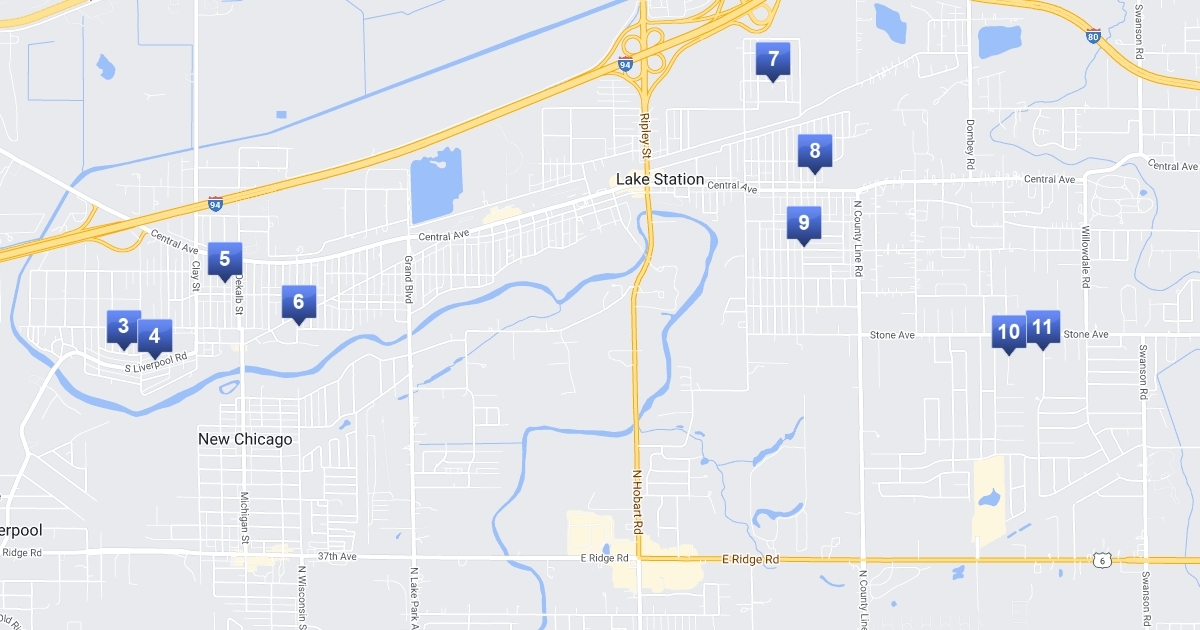Image resolution: width=1200 pixels, height=630 pixels.
Task: Choose map marker number 6
Action: [298, 302]
